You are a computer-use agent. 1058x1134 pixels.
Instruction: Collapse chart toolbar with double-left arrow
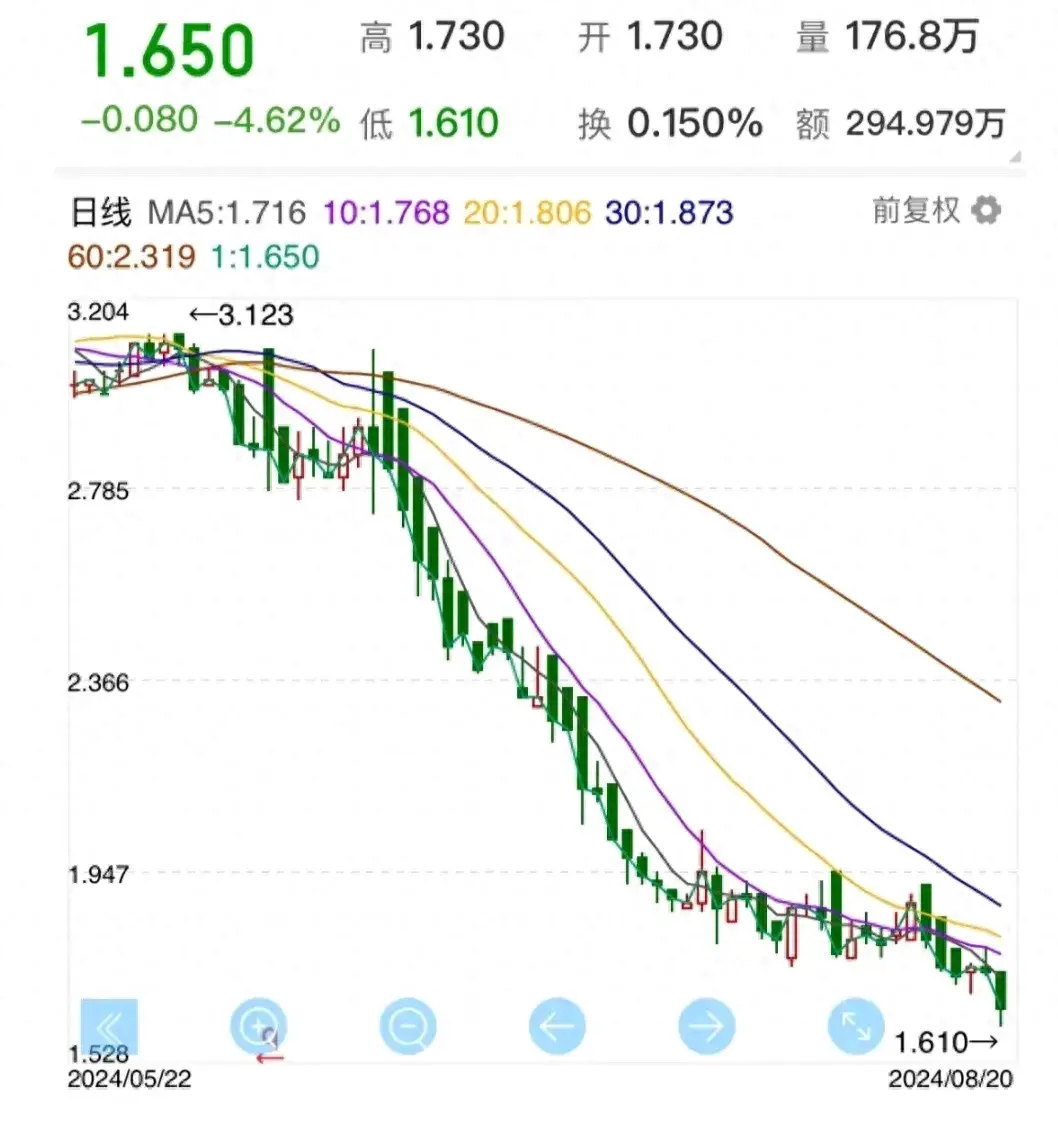[108, 1026]
